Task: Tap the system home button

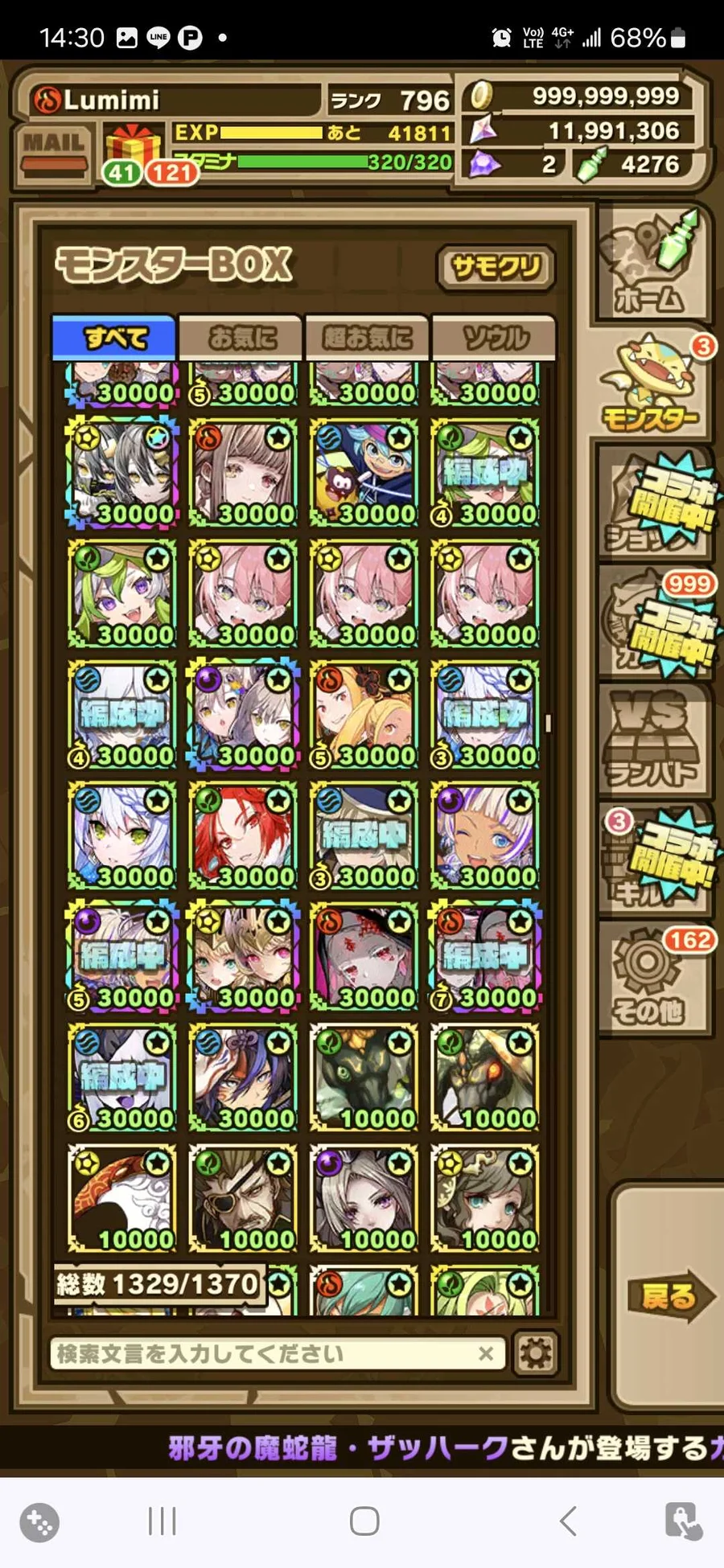Action: point(364,1521)
